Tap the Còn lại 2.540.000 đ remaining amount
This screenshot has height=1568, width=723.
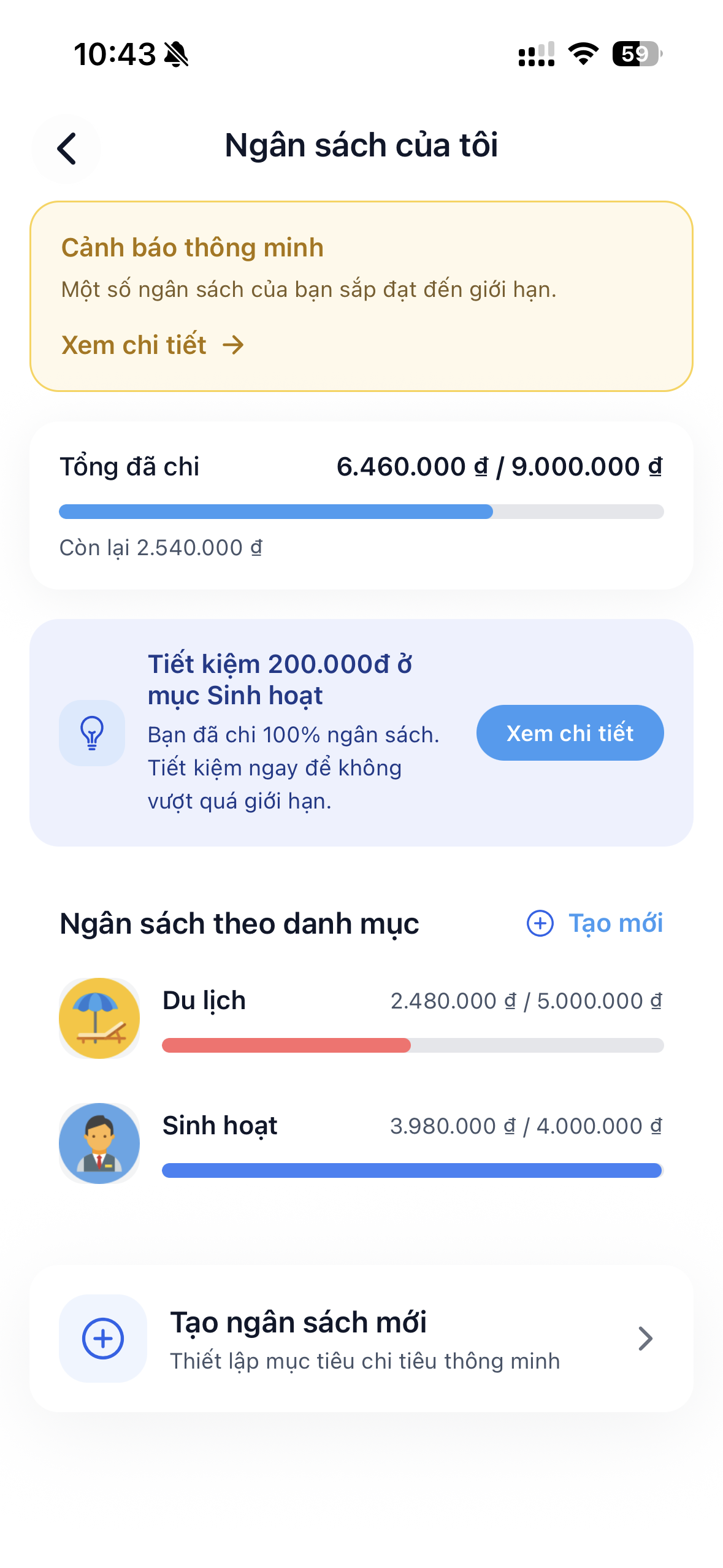click(x=163, y=547)
